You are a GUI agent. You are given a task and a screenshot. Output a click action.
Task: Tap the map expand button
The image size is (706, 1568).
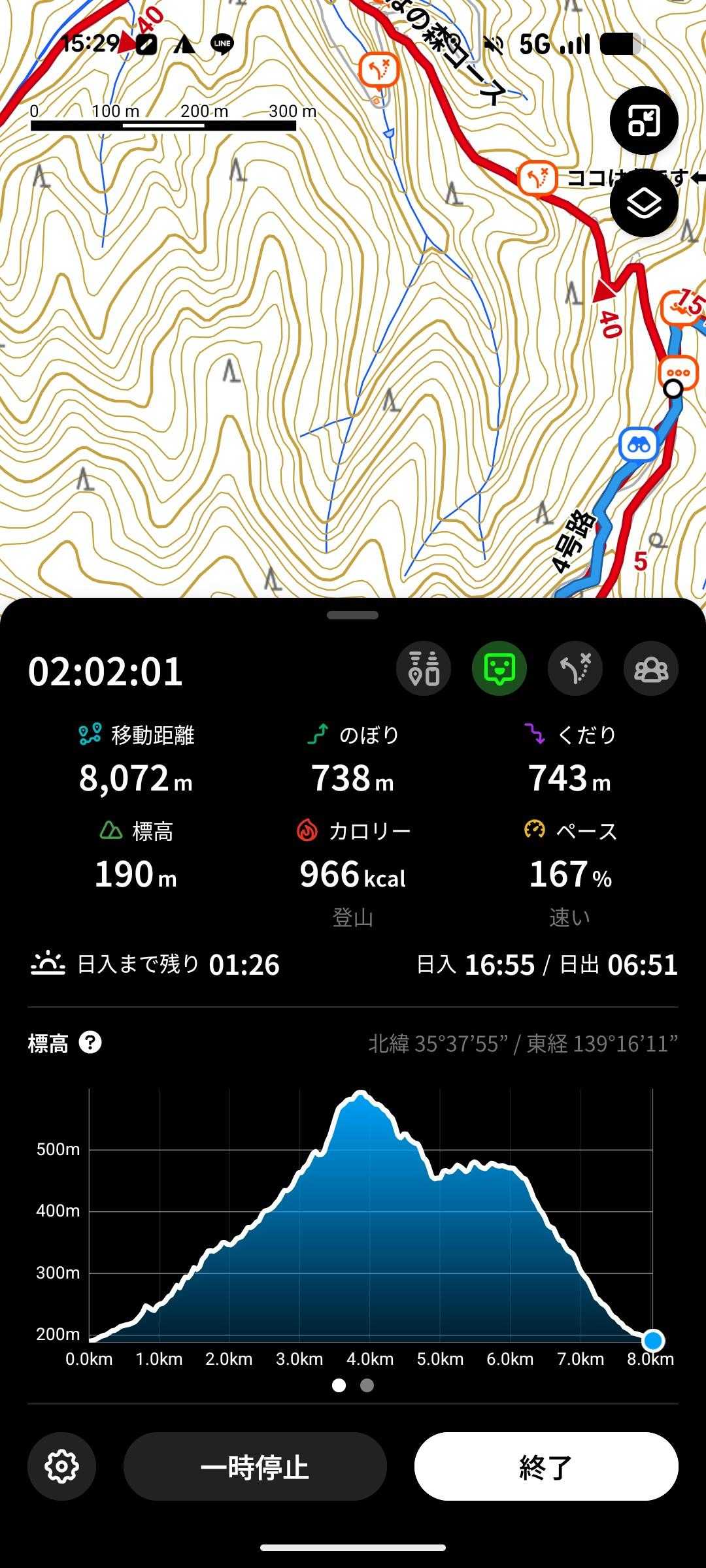pyautogui.click(x=644, y=121)
